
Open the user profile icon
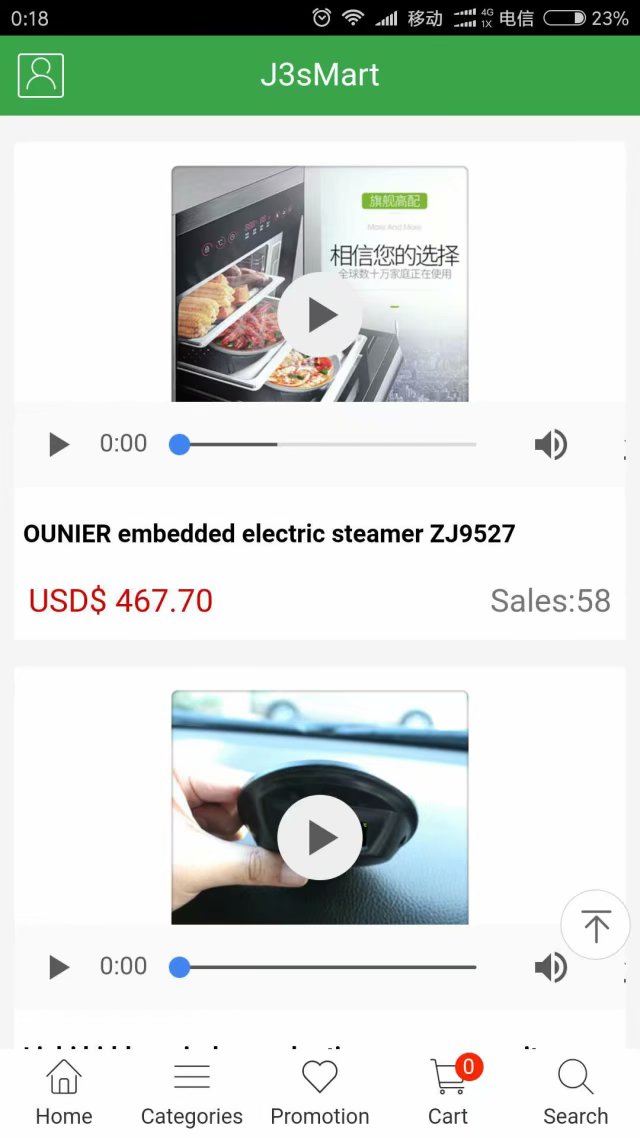(41, 75)
